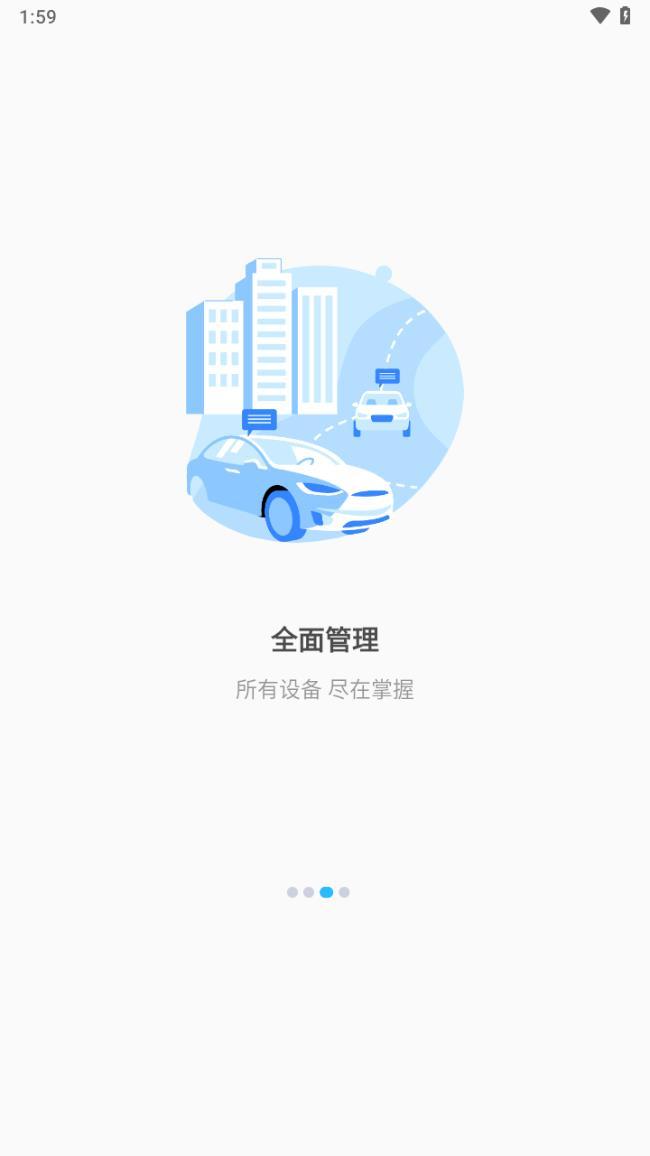Jump to the first onboarding page dot
650x1156 pixels.
292,892
